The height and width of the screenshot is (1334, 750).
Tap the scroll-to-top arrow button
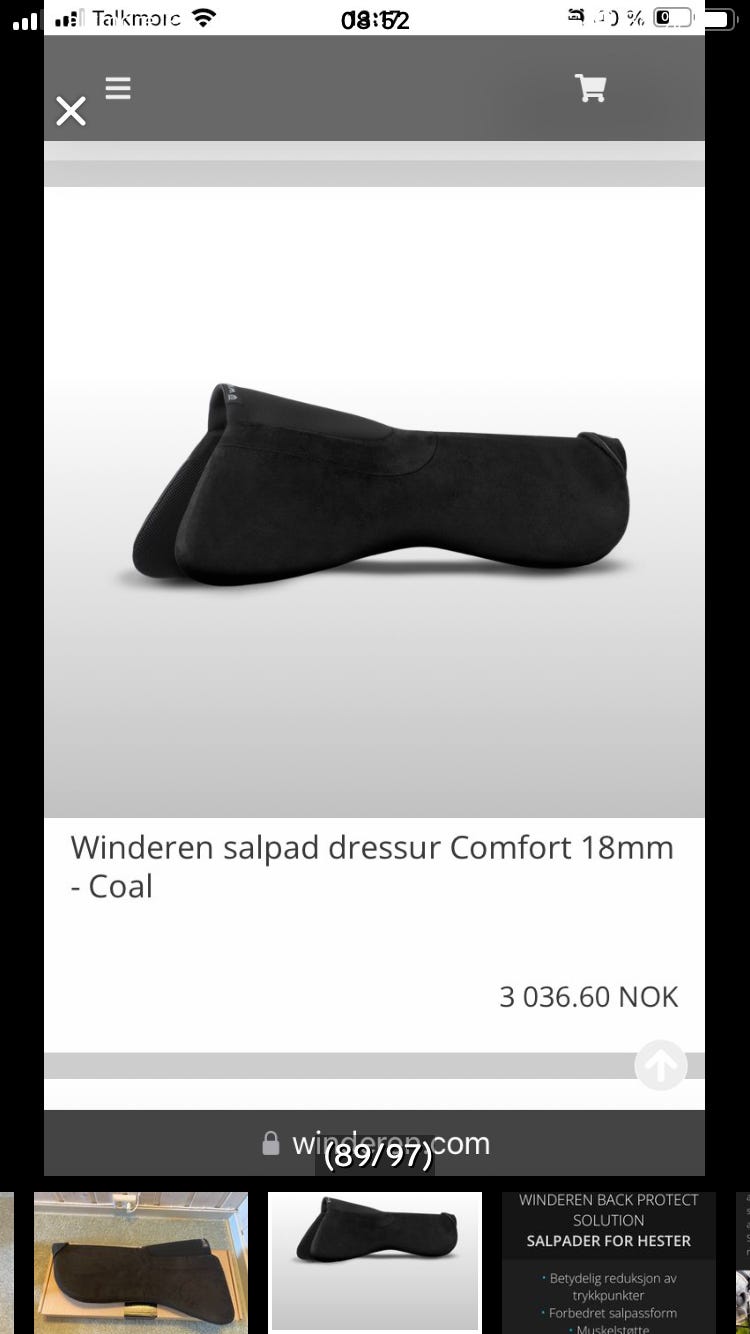(x=661, y=1065)
